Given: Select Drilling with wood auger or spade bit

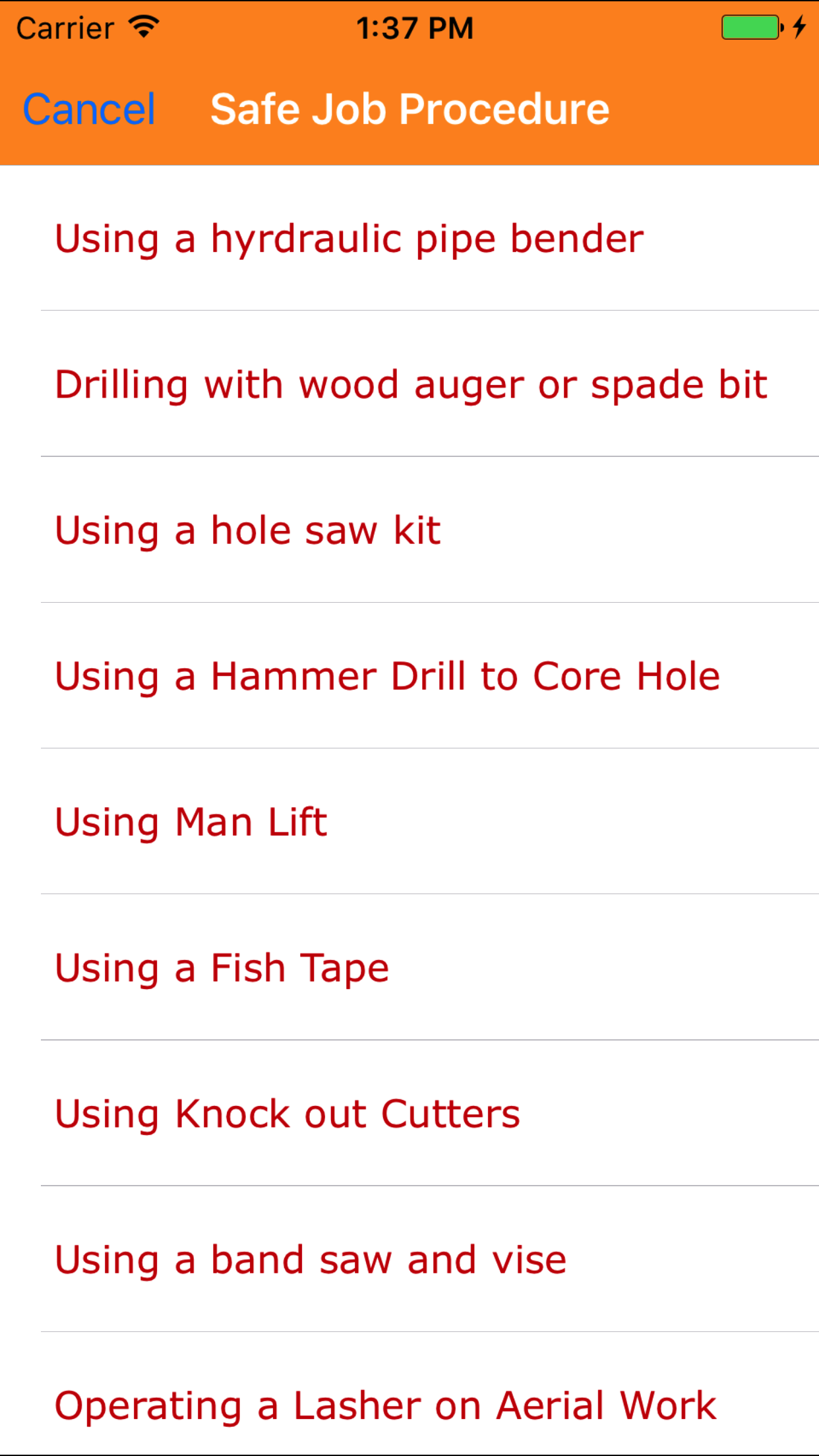Looking at the screenshot, I should pyautogui.click(x=411, y=384).
